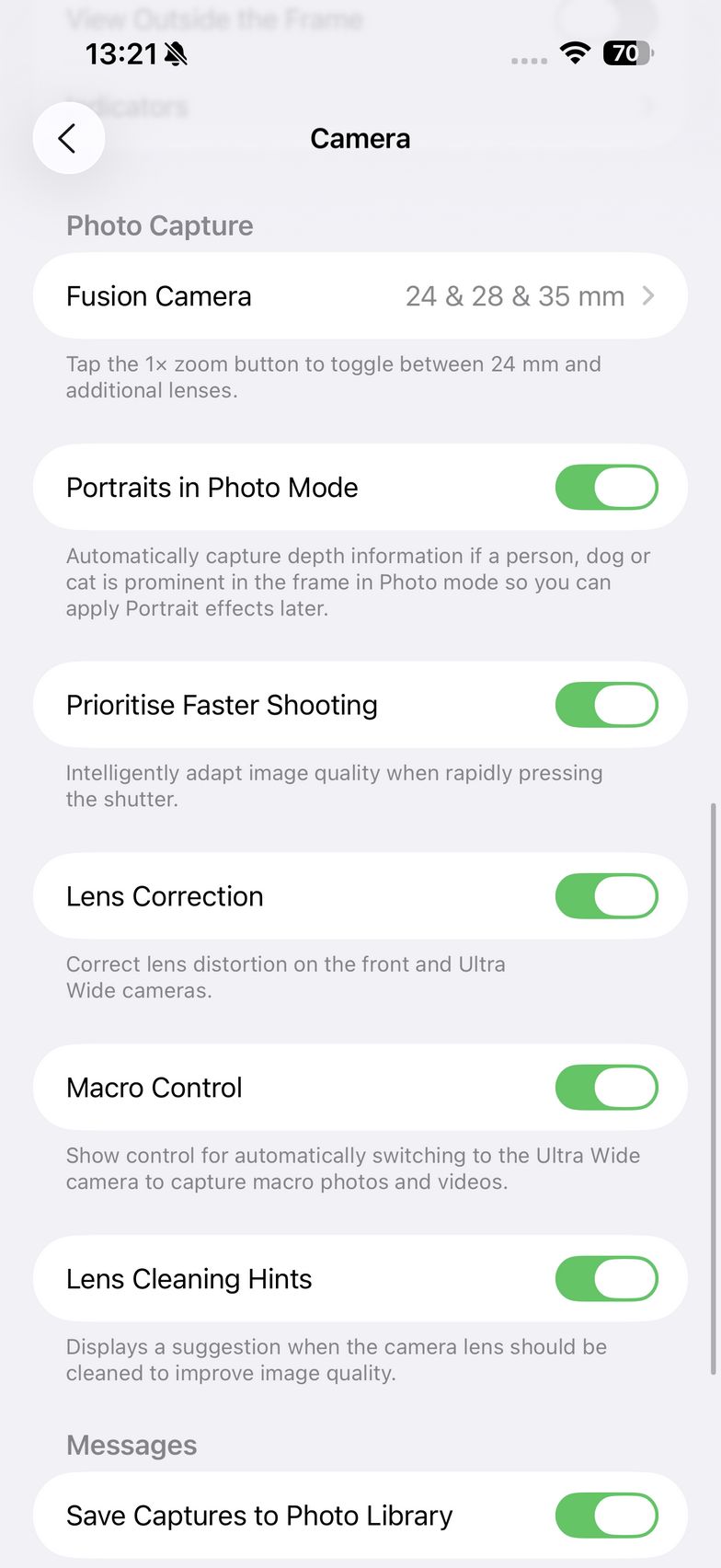Open Fusion Camera lens options
The height and width of the screenshot is (1568, 721).
coord(360,296)
